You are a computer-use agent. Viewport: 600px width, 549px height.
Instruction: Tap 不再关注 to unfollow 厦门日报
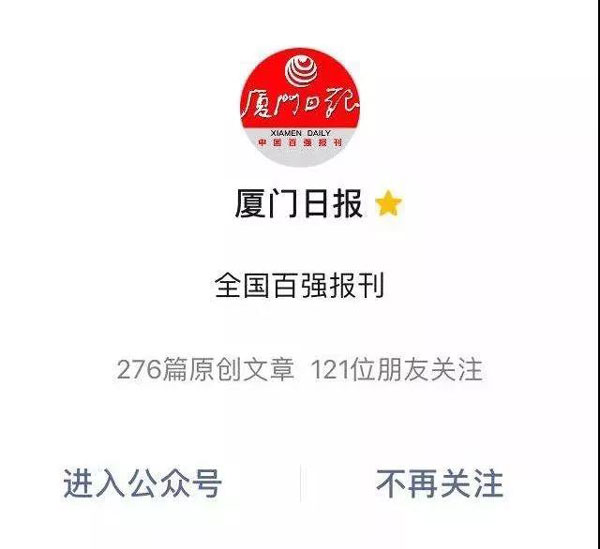[x=439, y=484]
